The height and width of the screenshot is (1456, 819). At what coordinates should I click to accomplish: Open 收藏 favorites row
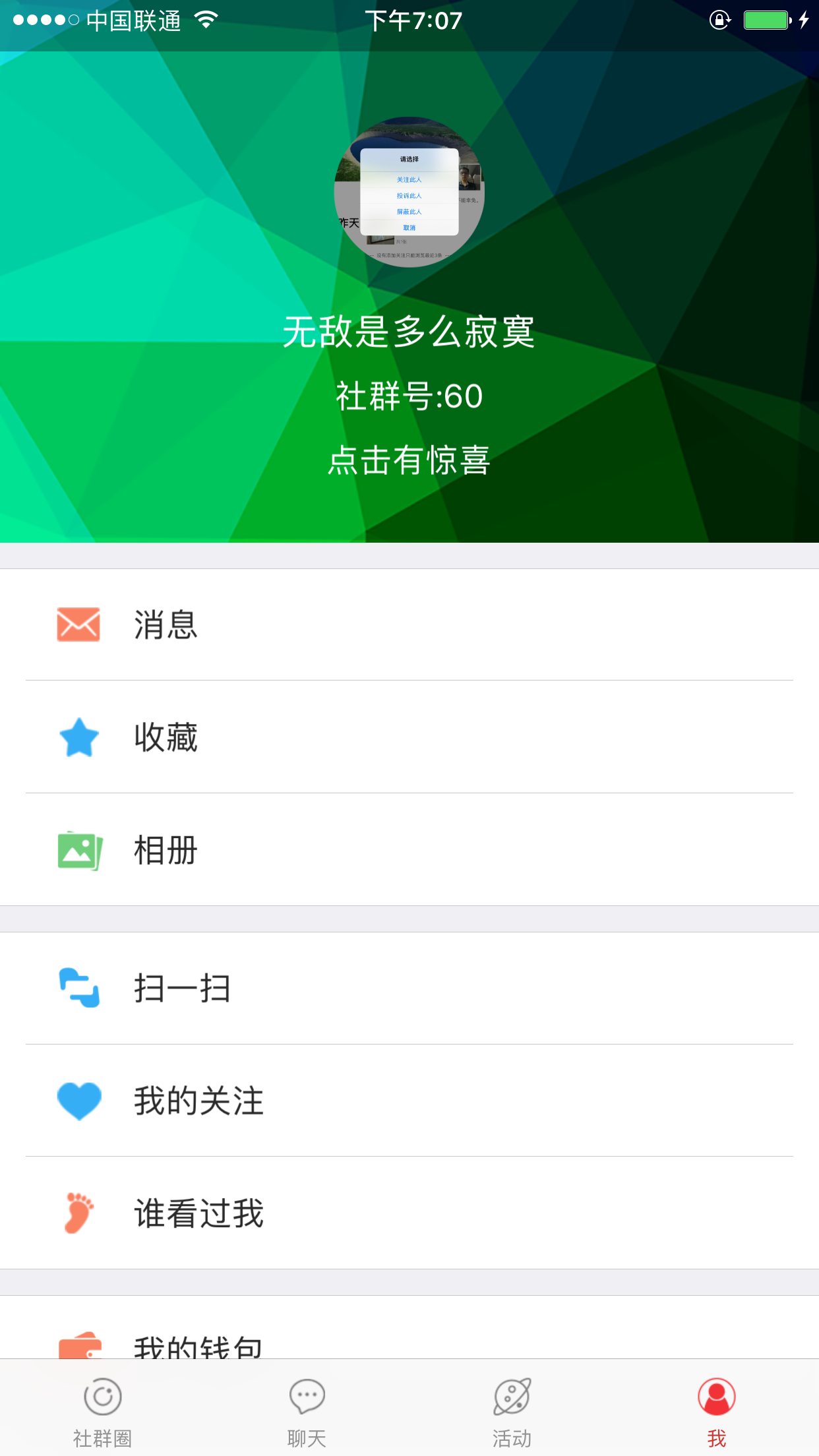[x=409, y=737]
